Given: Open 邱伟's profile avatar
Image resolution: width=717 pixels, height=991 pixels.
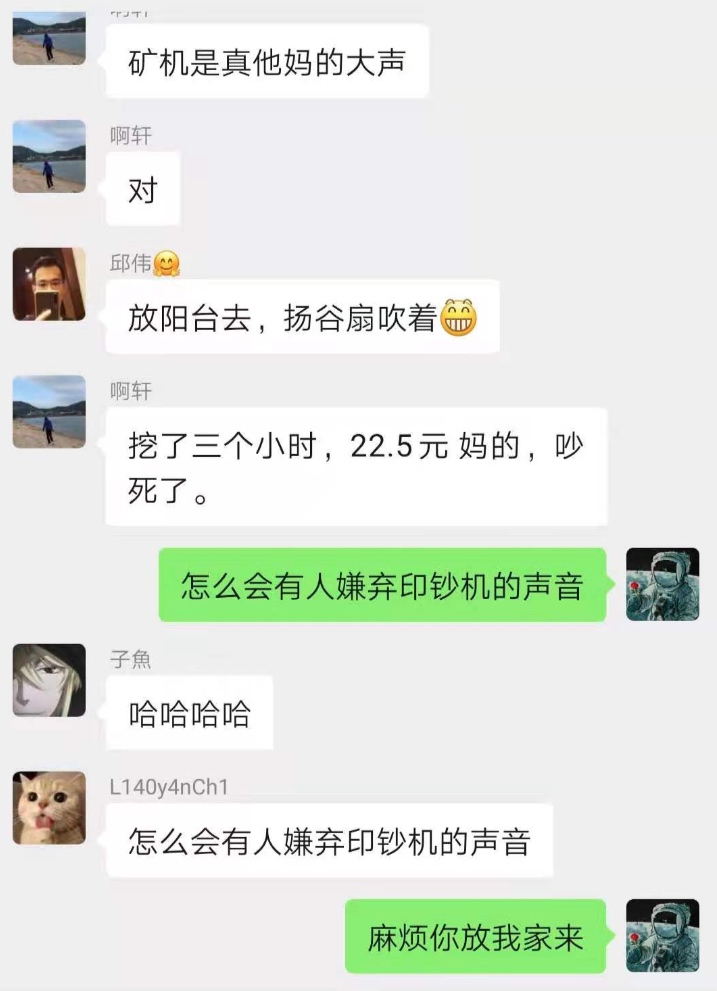Looking at the screenshot, I should pos(49,284).
